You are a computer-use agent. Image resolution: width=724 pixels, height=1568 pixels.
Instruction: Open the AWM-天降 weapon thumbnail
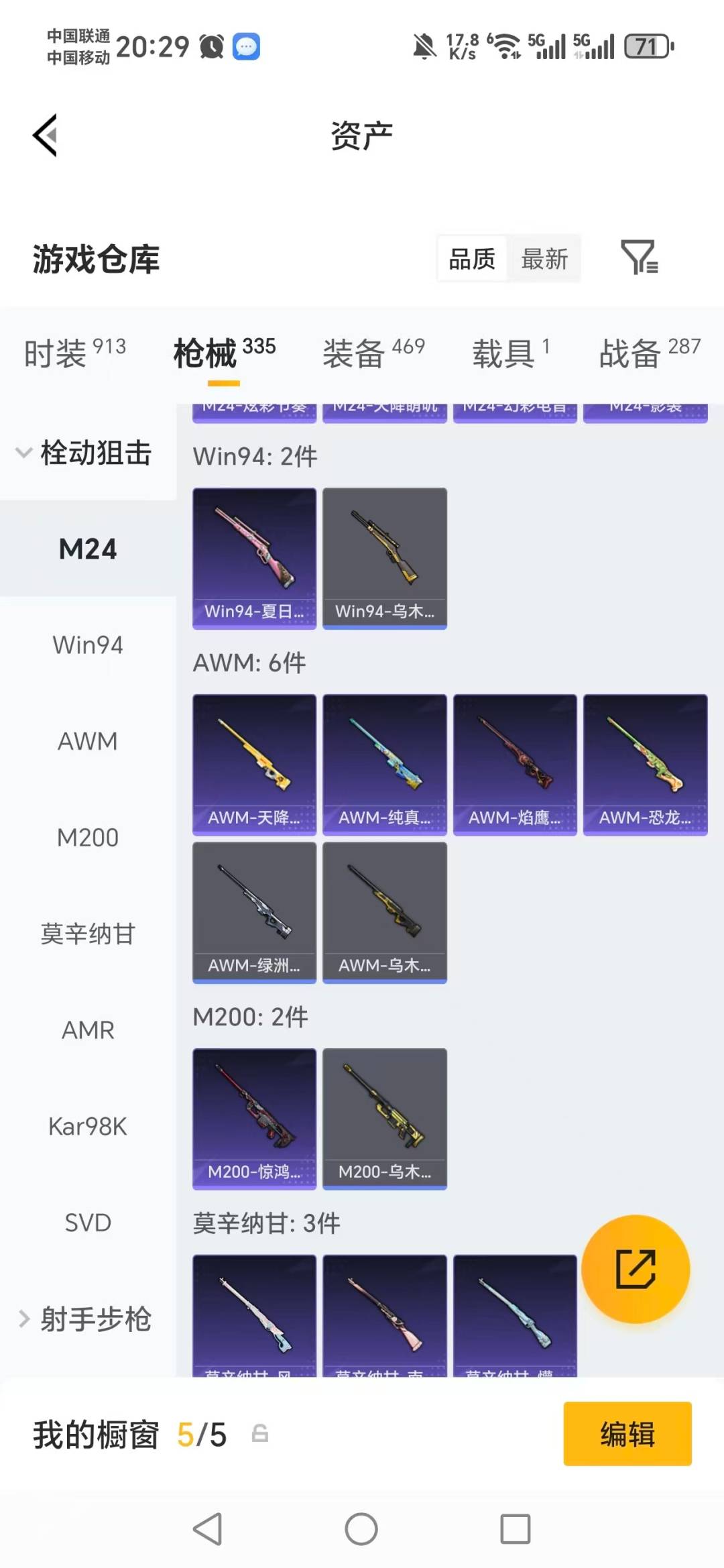pos(254,765)
